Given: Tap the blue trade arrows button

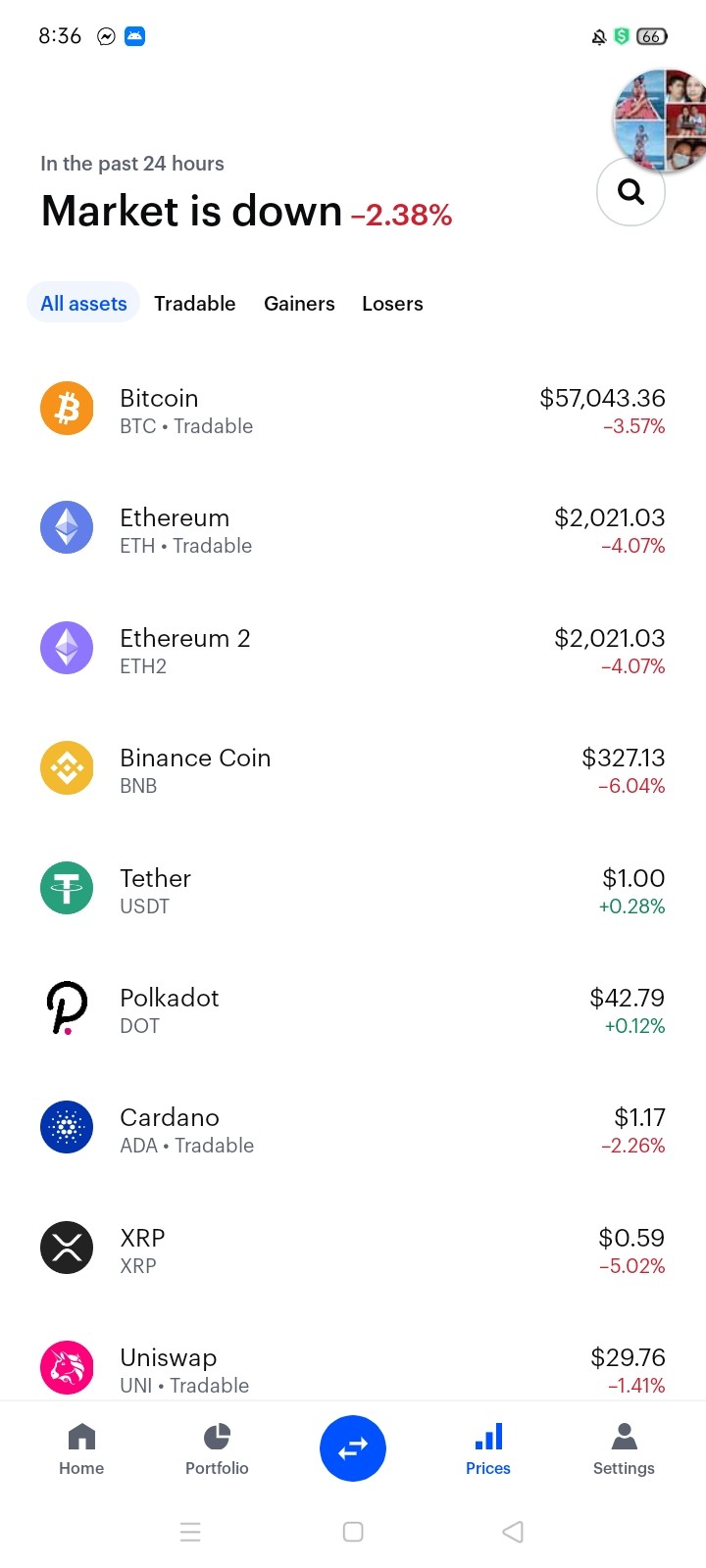Looking at the screenshot, I should tap(353, 1448).
